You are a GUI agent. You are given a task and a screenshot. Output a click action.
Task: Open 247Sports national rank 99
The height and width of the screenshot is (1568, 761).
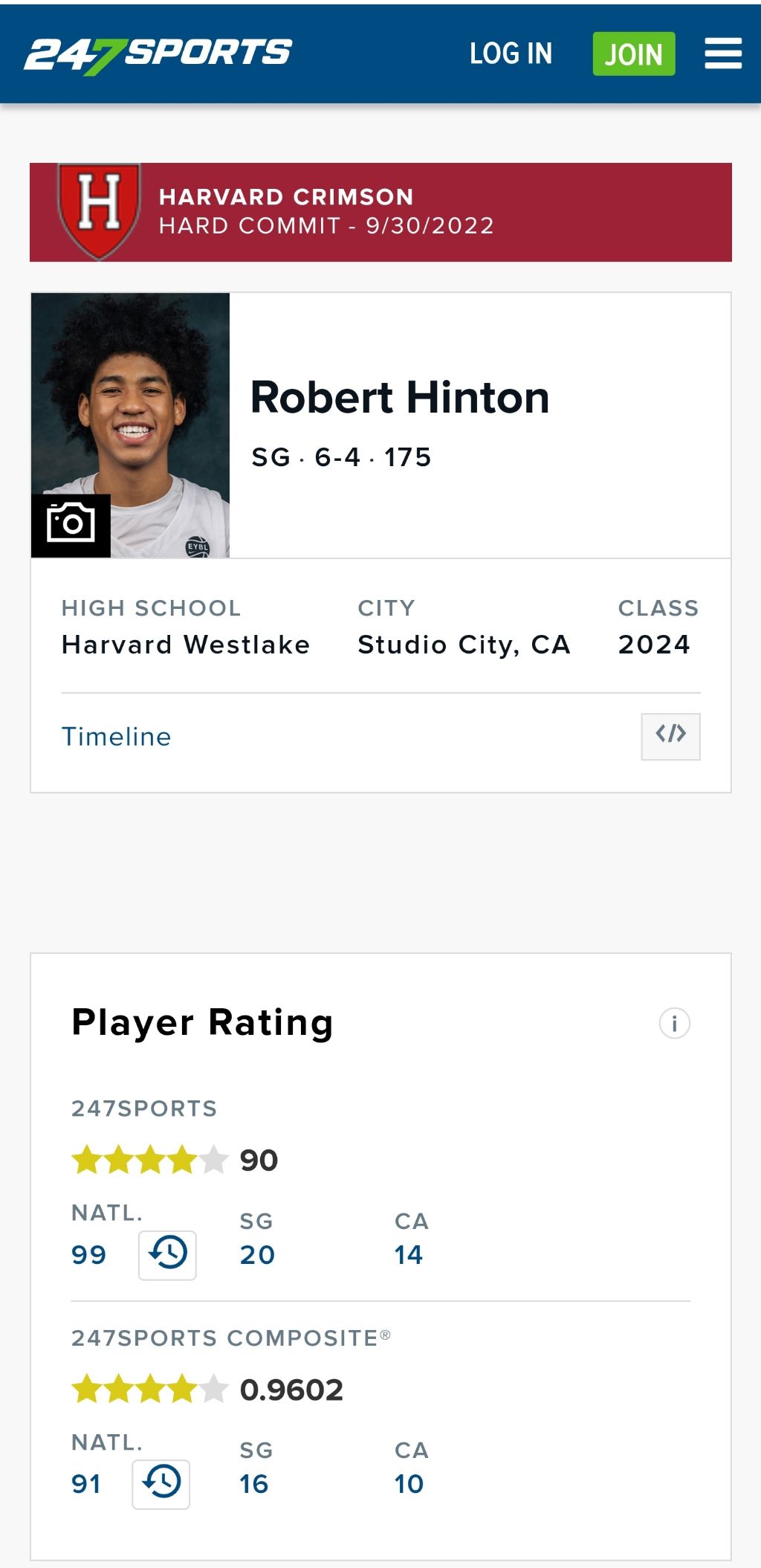pos(89,1255)
